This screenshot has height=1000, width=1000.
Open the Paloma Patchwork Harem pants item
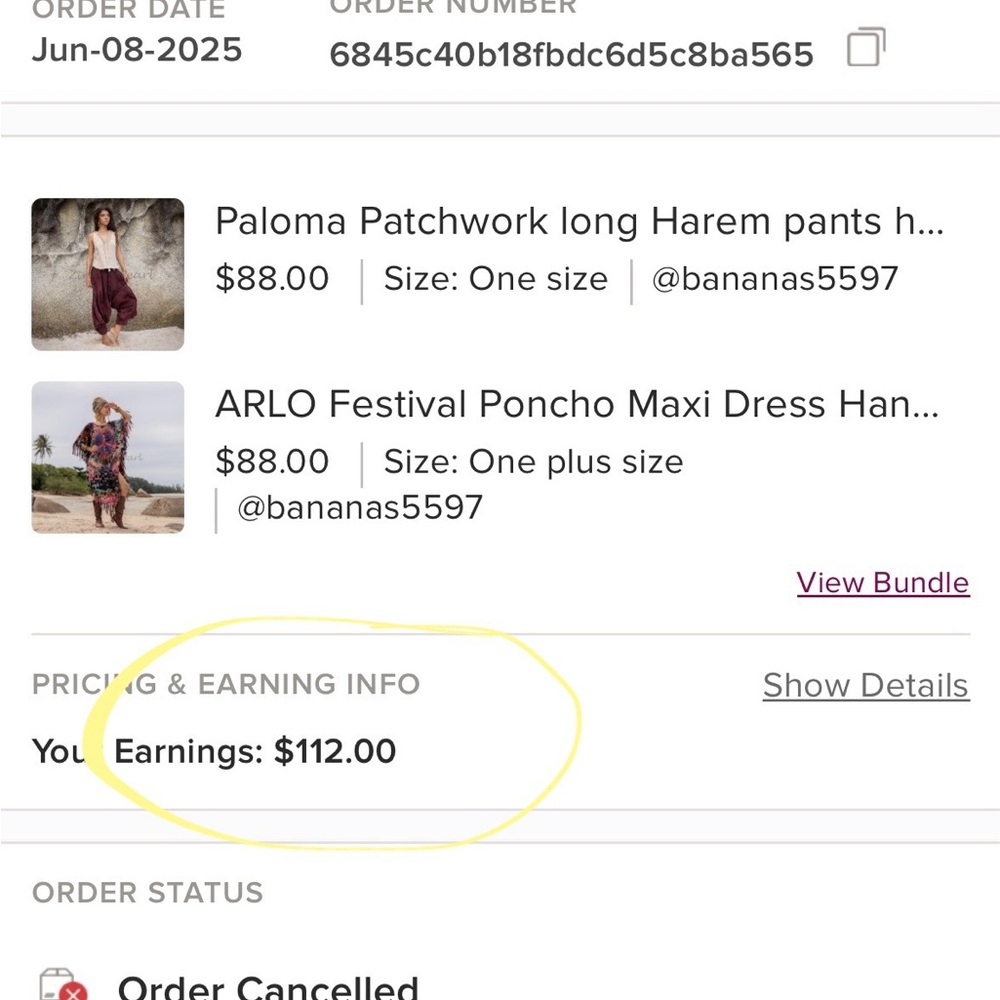pyautogui.click(x=578, y=222)
